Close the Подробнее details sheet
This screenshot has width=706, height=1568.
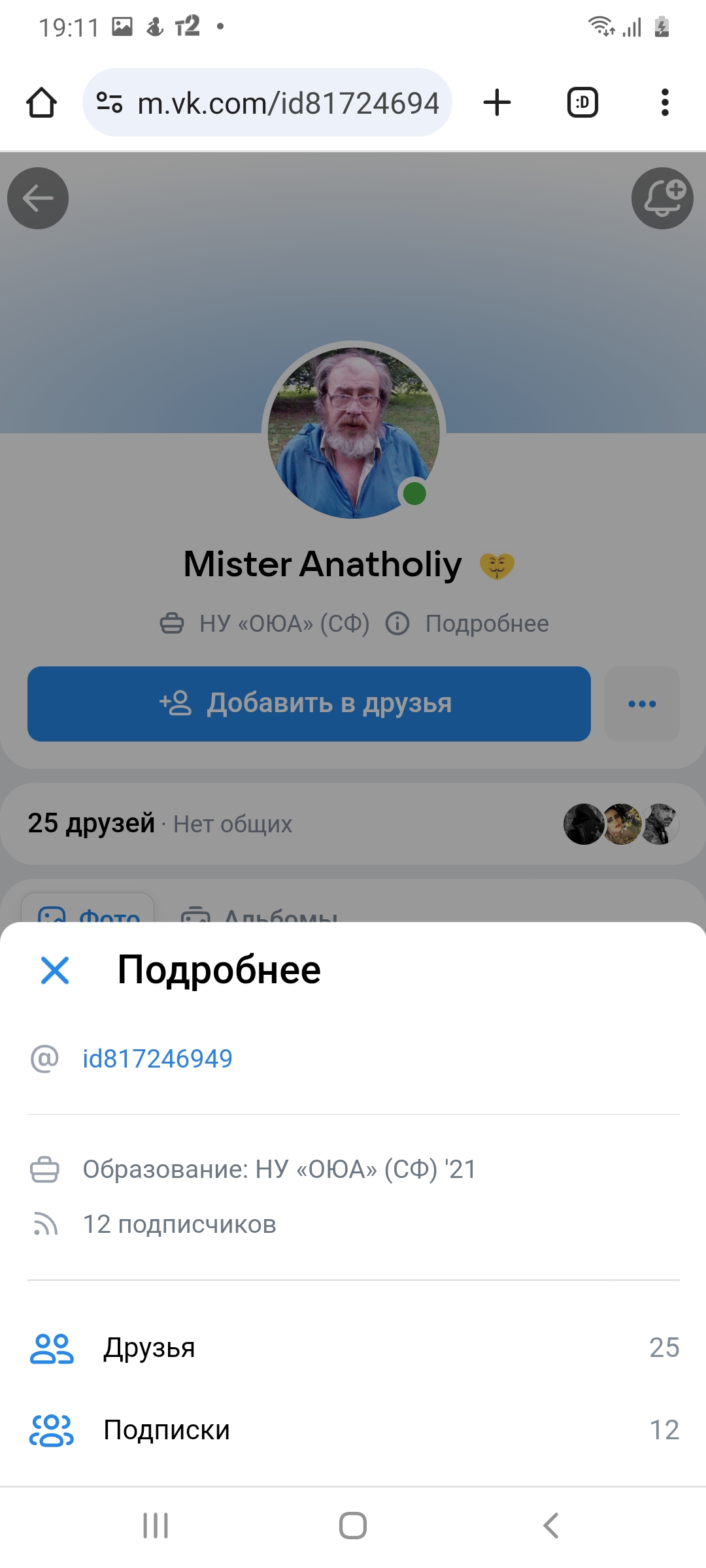[55, 970]
